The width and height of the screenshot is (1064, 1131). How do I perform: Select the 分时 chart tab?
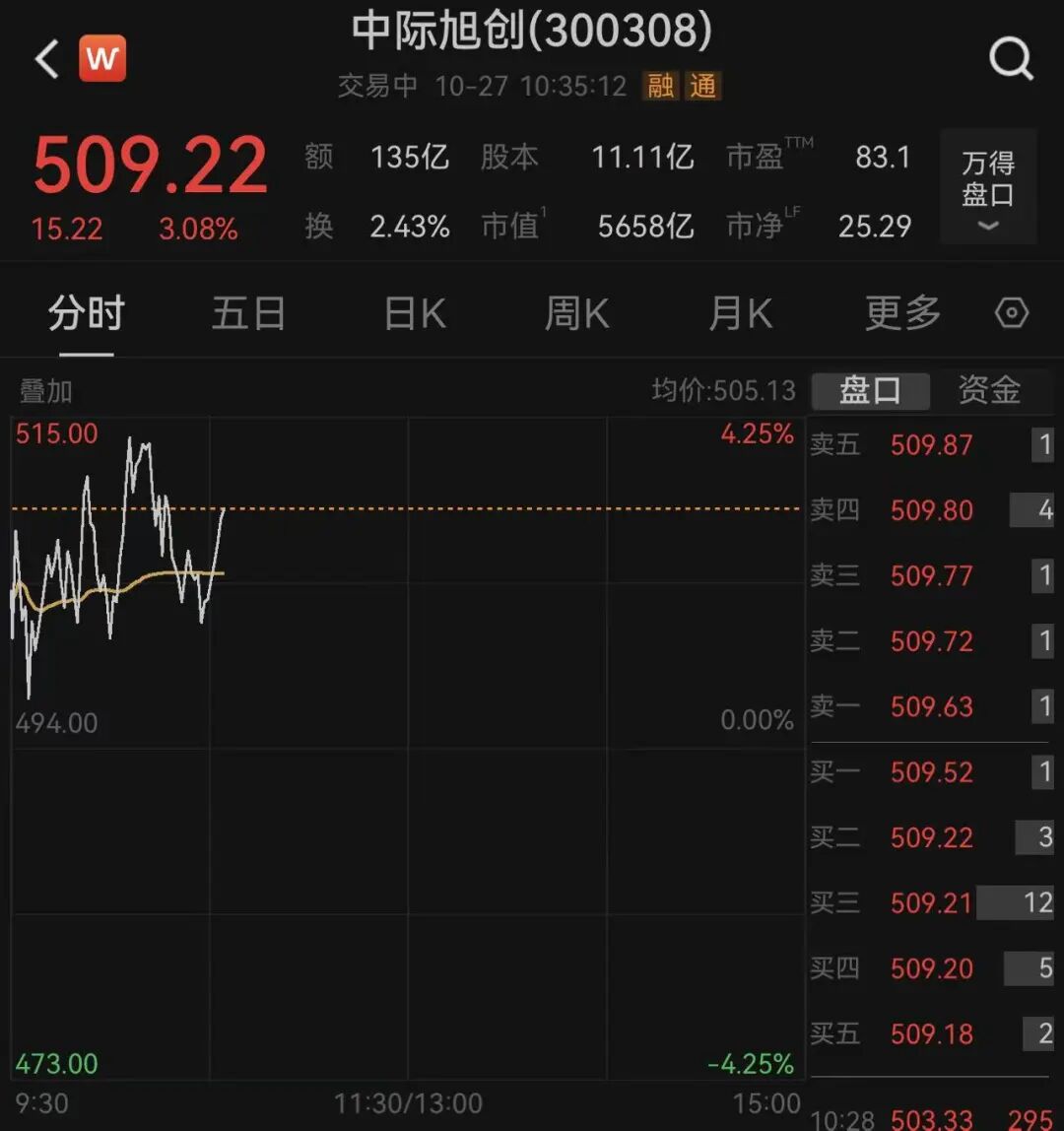point(87,314)
